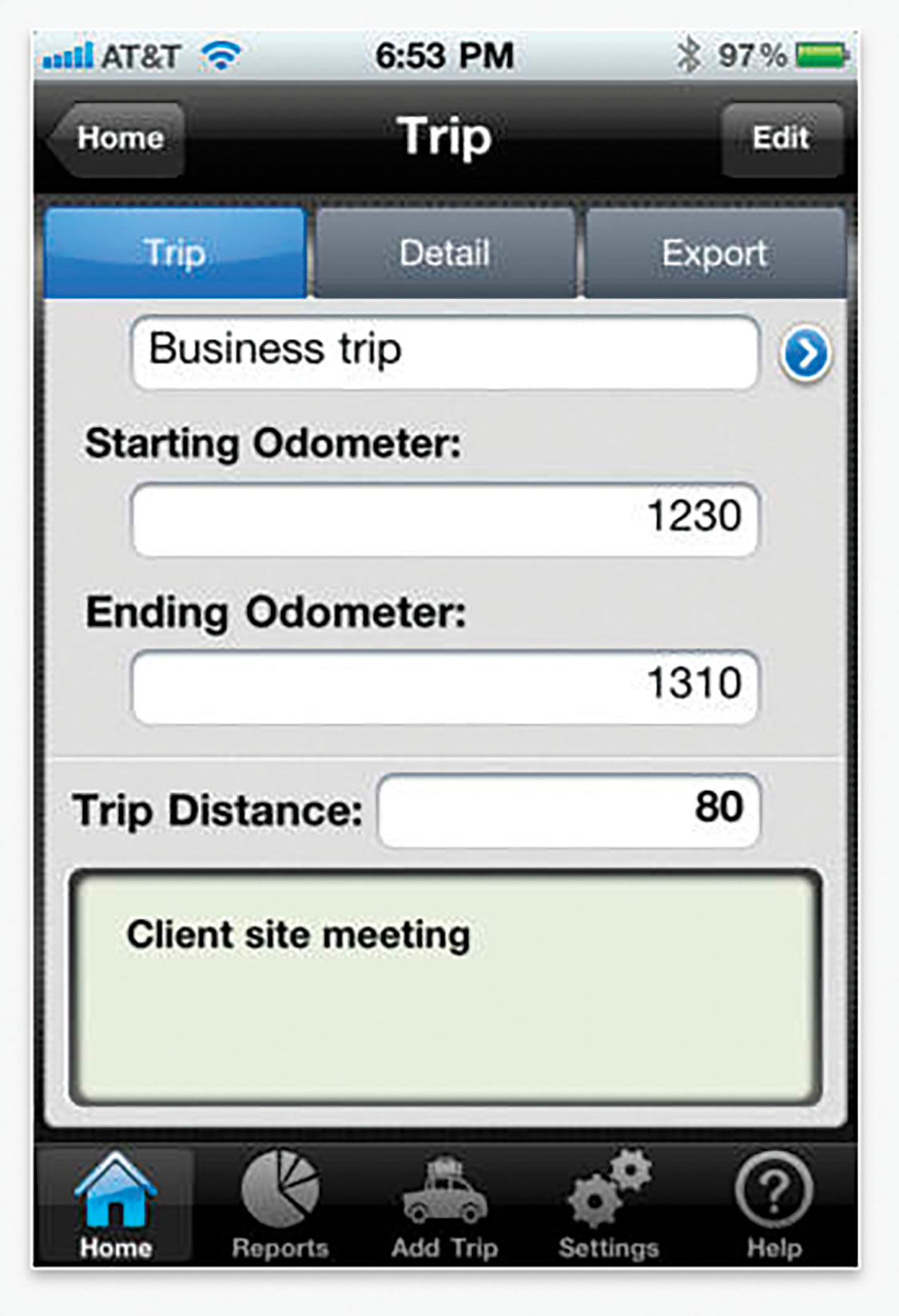Change the Trip Distance field
This screenshot has height=1316, width=899.
point(568,809)
